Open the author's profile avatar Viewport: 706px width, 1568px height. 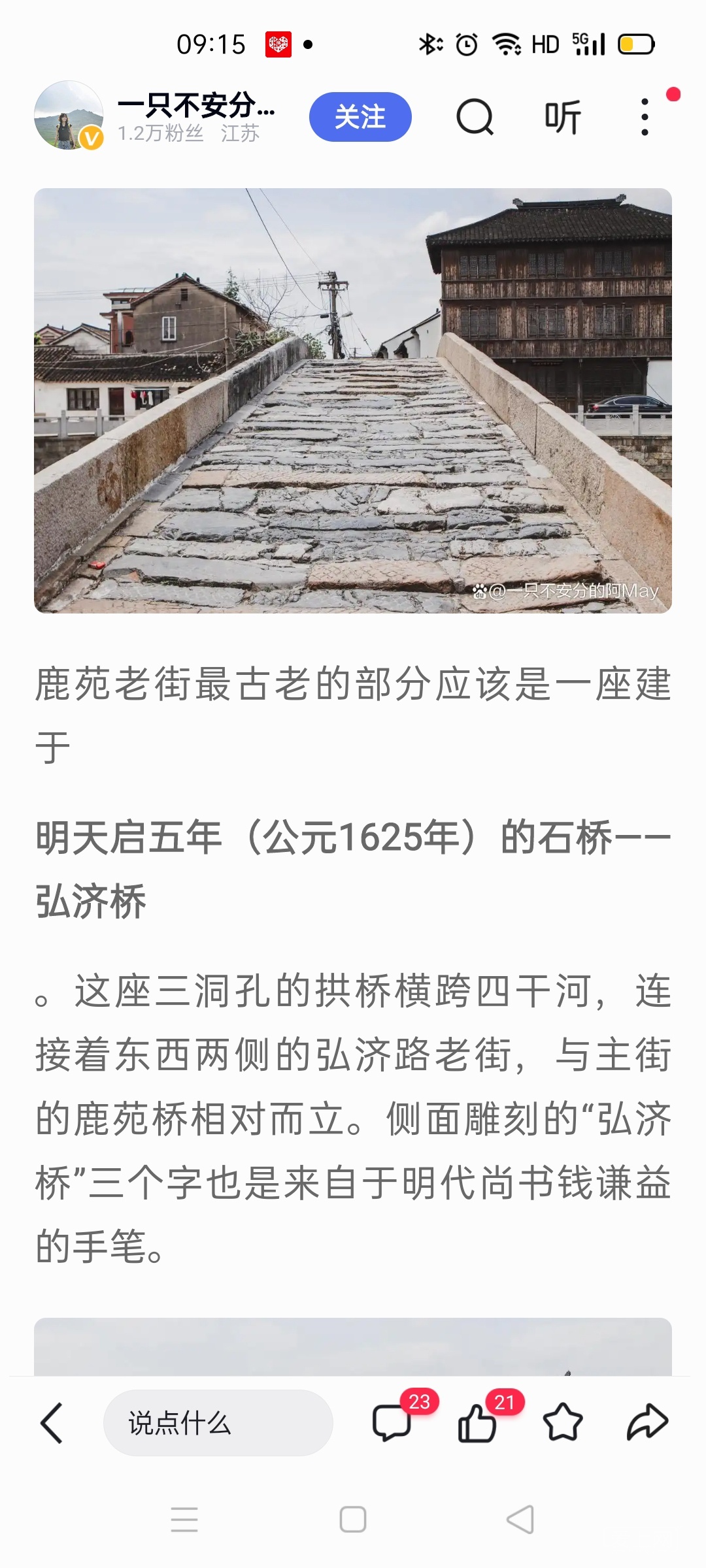69,116
